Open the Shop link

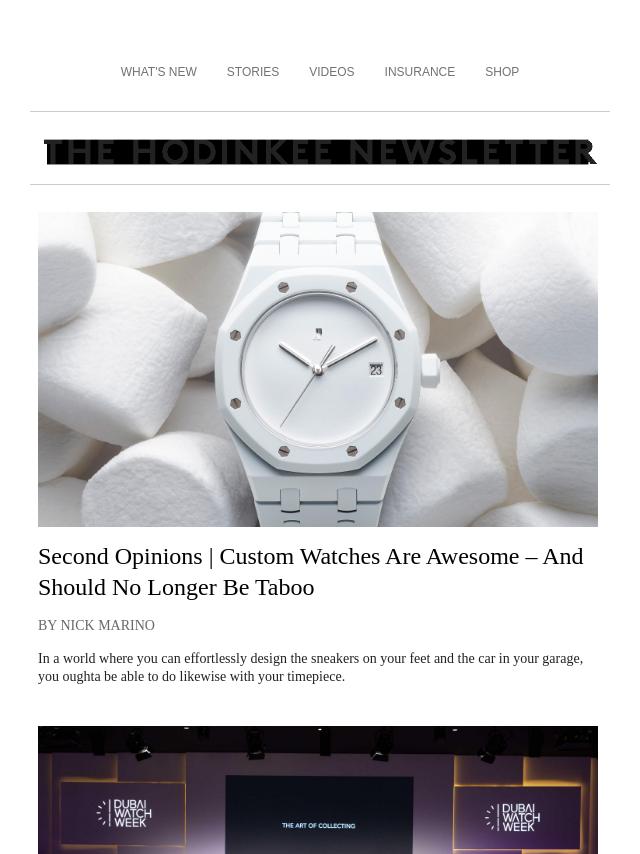click(501, 72)
